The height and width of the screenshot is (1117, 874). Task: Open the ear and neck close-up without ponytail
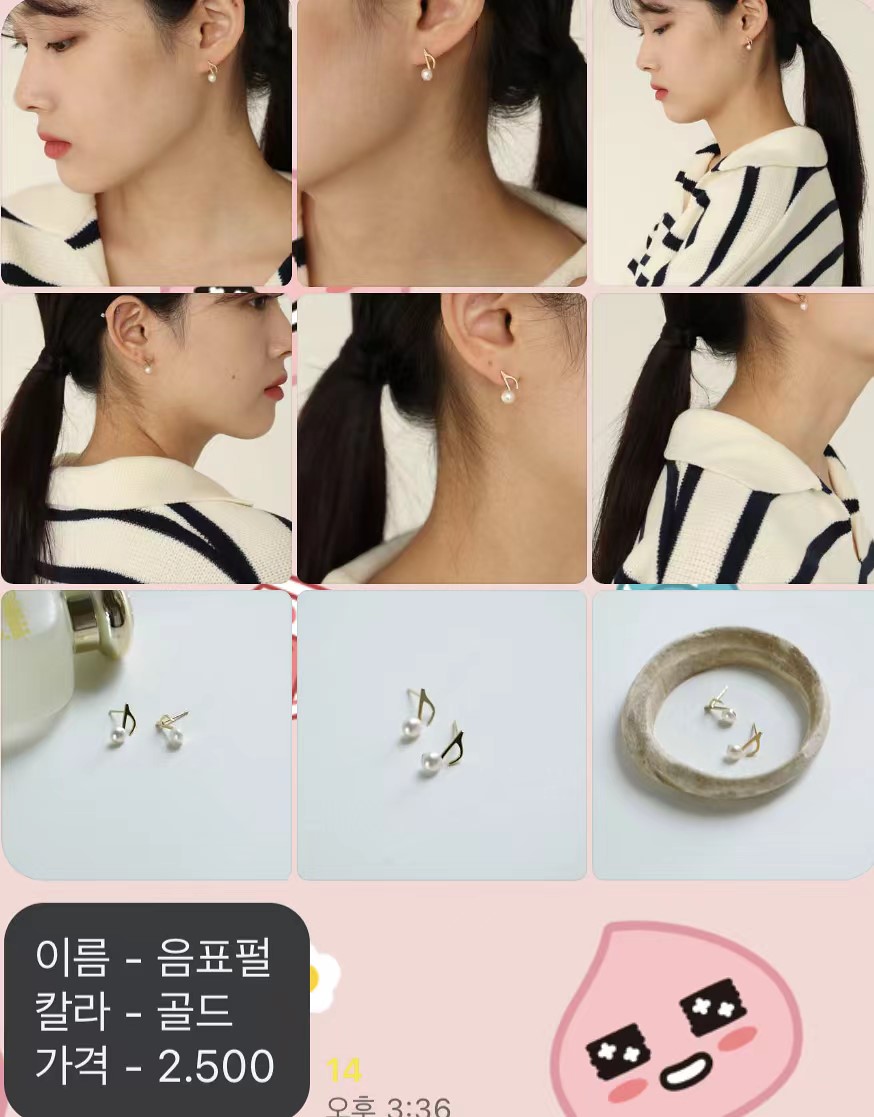tap(441, 143)
